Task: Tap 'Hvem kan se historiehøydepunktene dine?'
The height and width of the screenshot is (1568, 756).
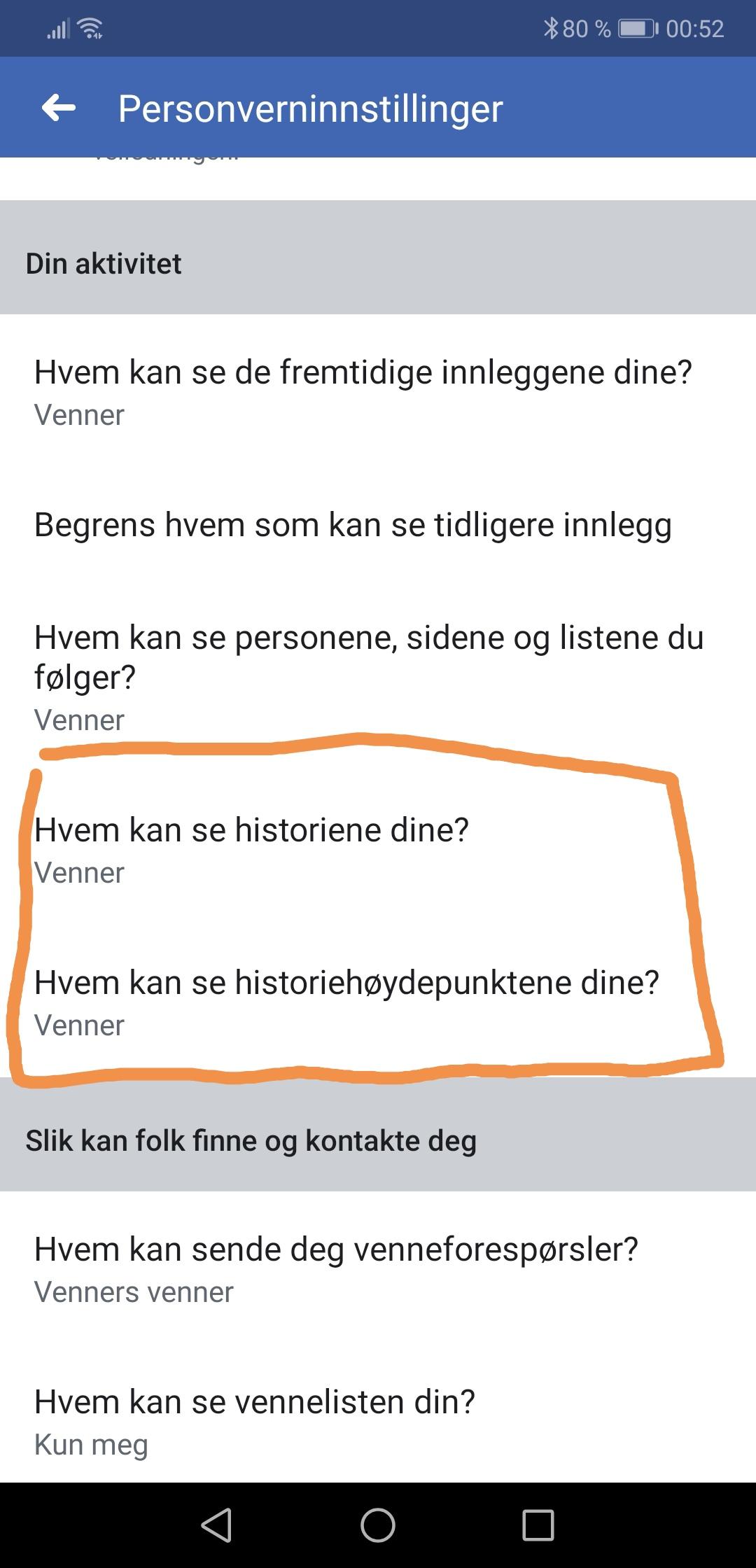Action: pos(378,1002)
